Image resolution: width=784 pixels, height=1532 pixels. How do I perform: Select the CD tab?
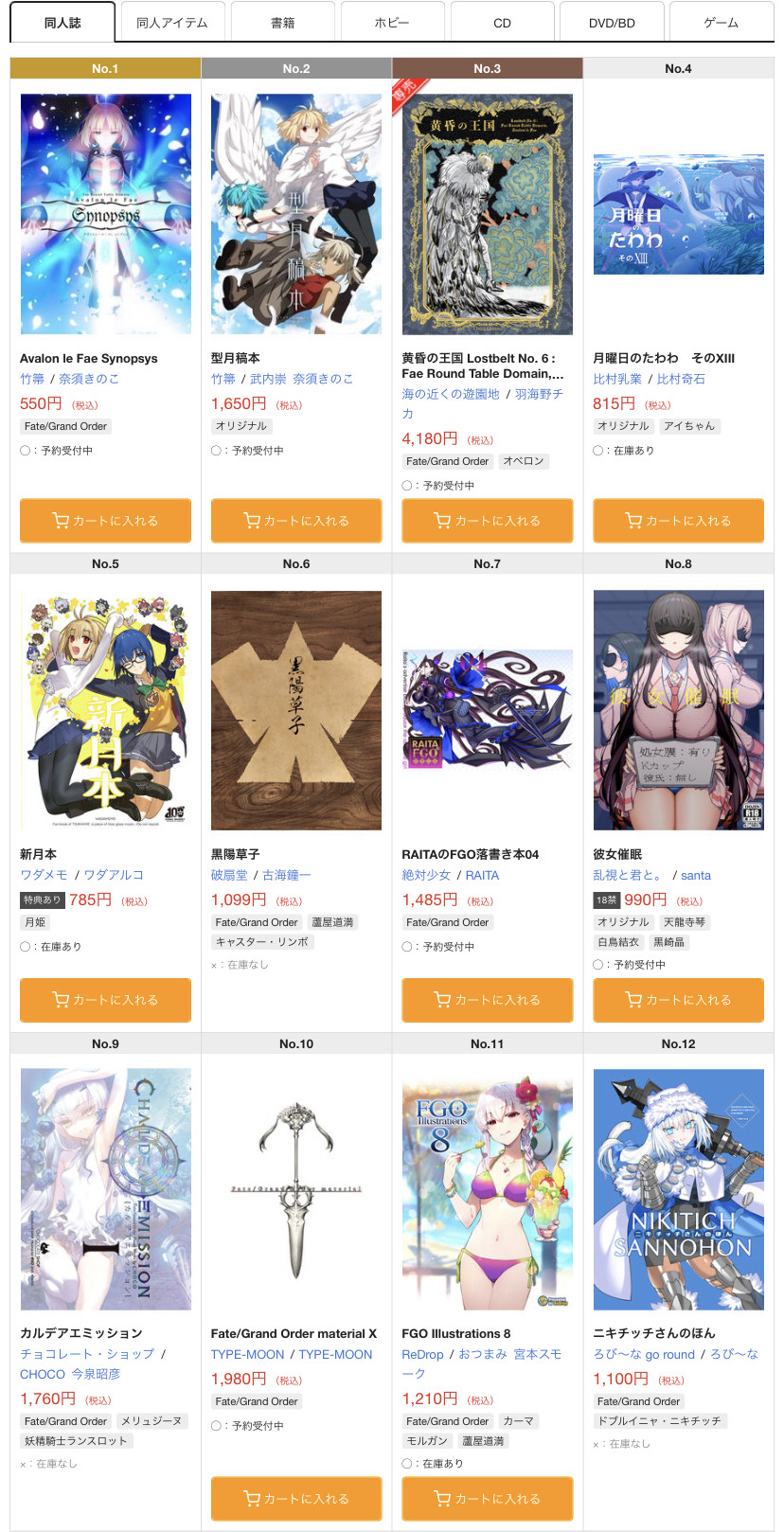point(502,23)
